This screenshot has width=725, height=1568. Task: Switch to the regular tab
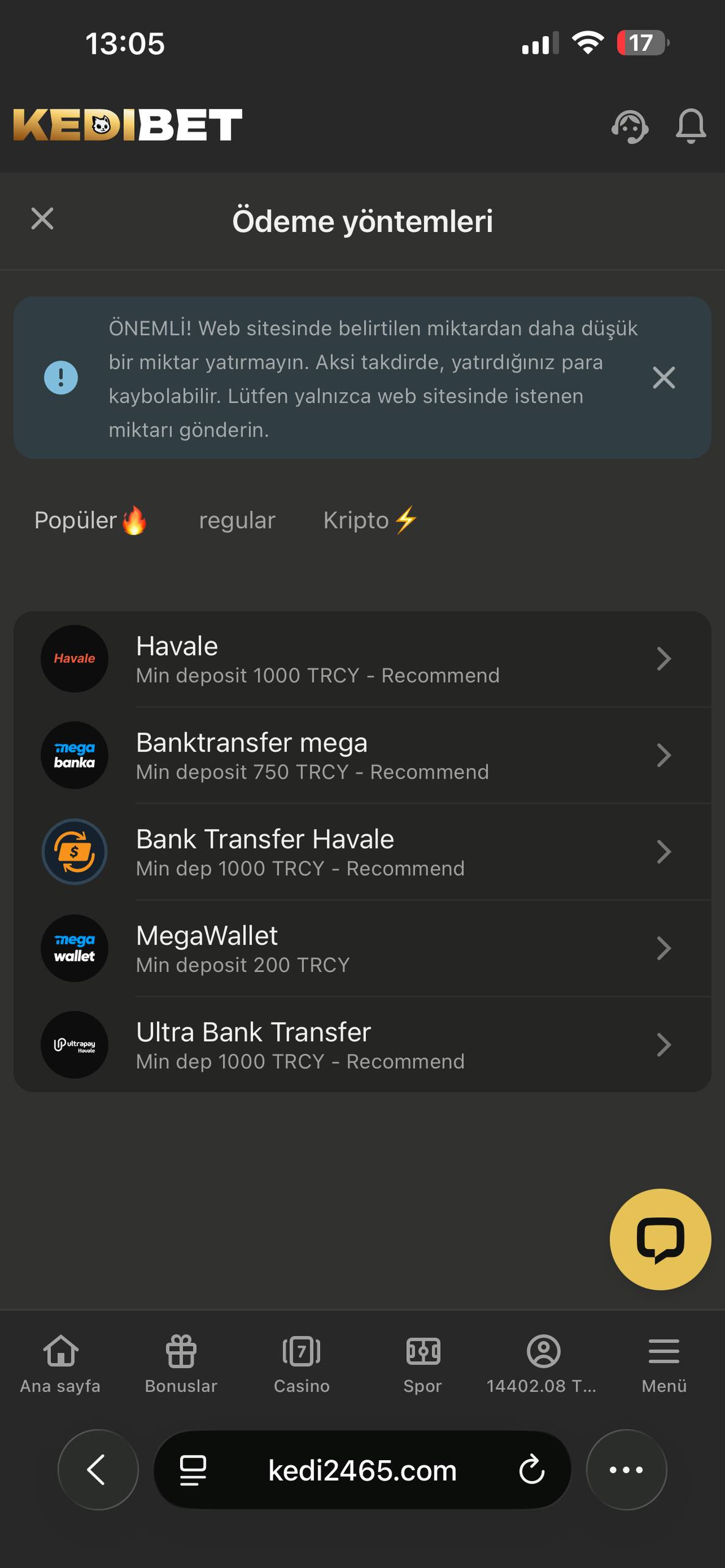pos(237,521)
